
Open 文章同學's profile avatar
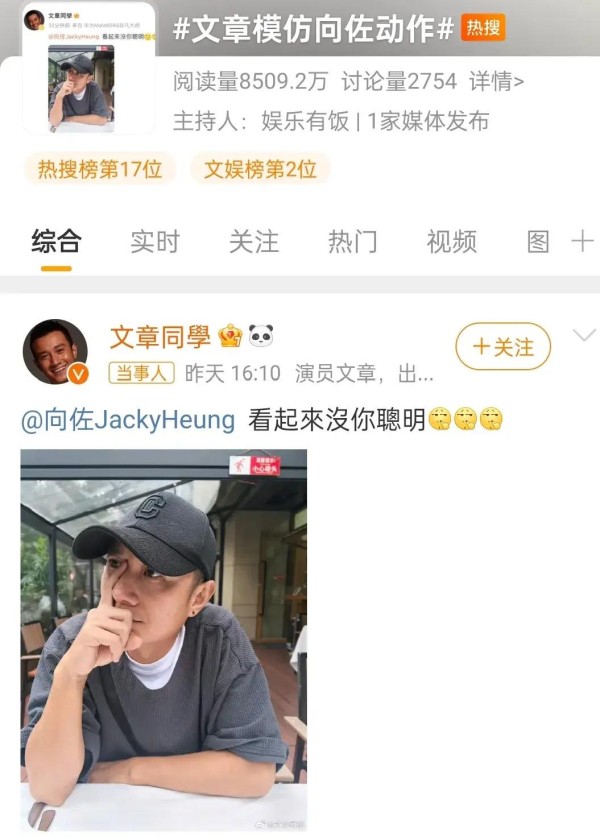click(55, 353)
